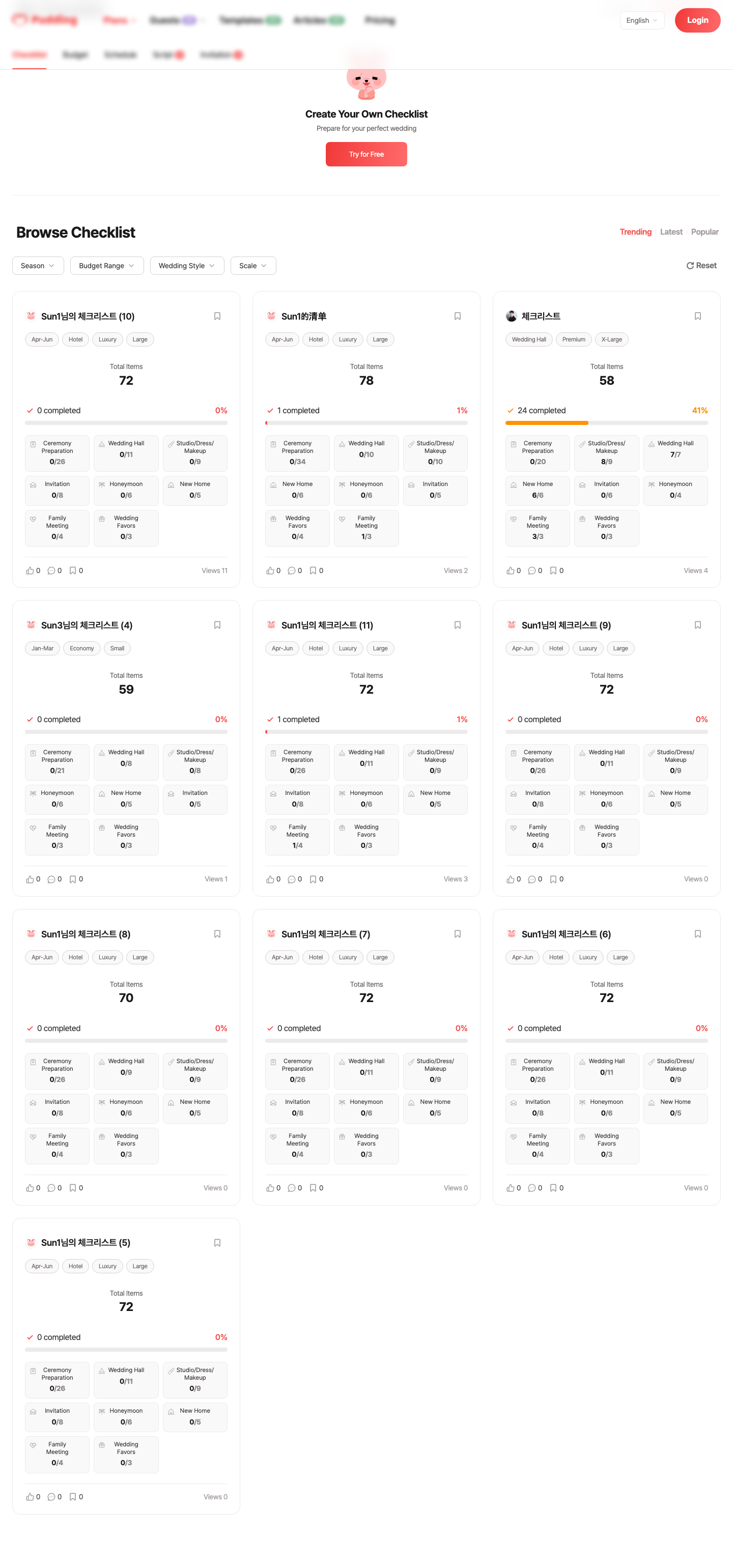Viewport: 733px width, 1568px height.
Task: Expand the Budget Range filter
Action: coord(106,265)
